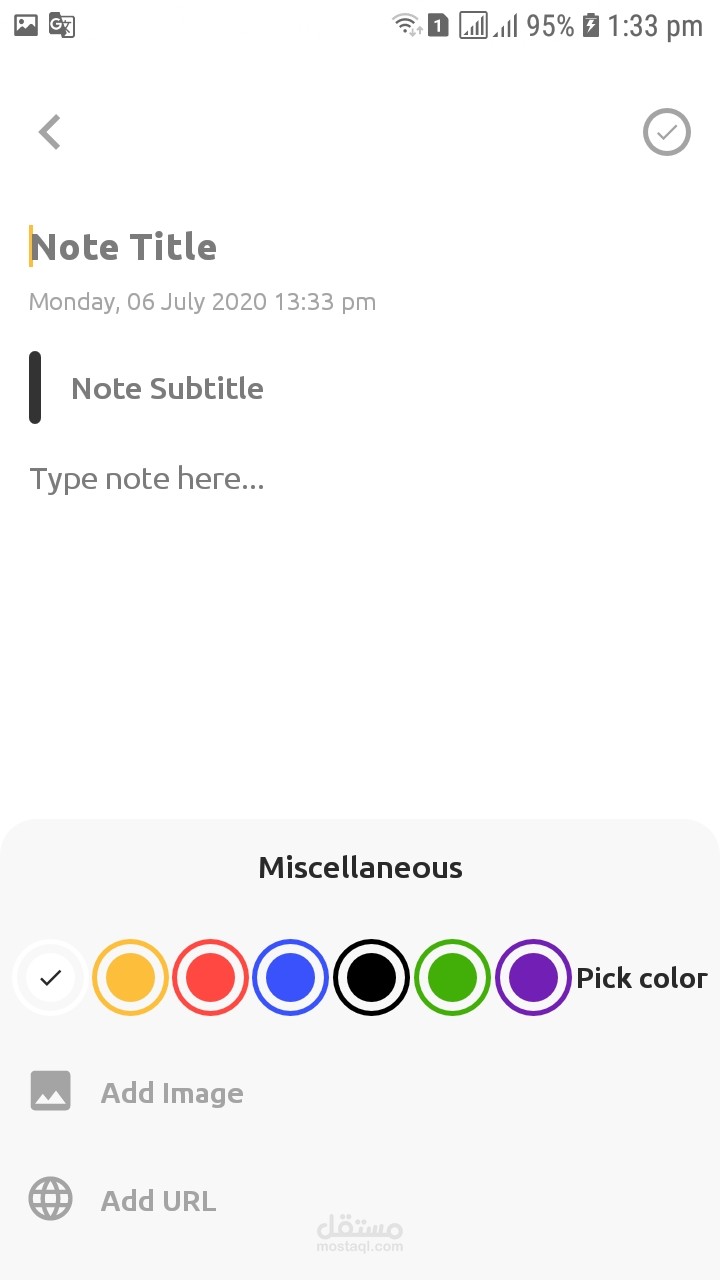
Task: Open the Add Image option
Action: click(x=171, y=1092)
